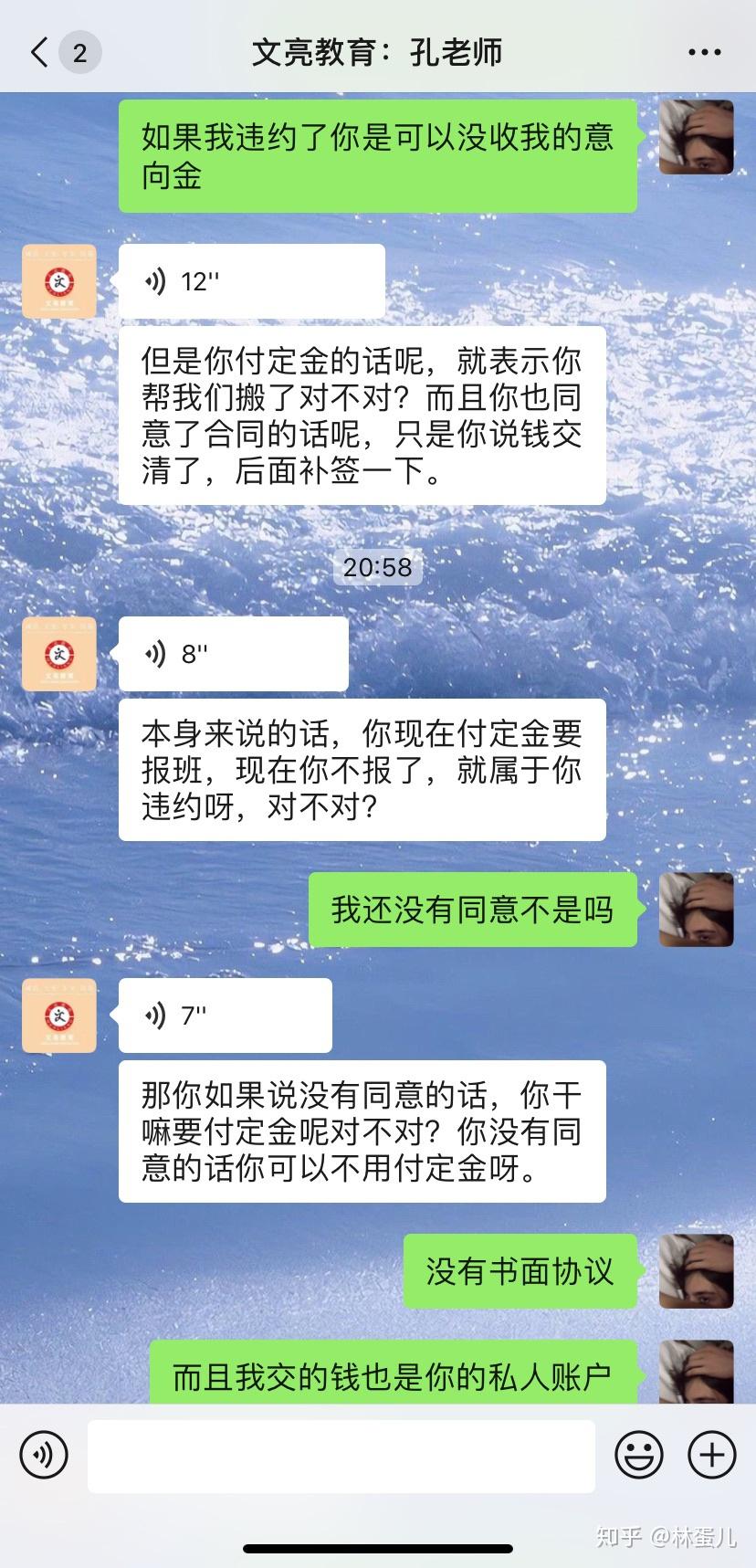Focus the message text field

(x=341, y=1455)
